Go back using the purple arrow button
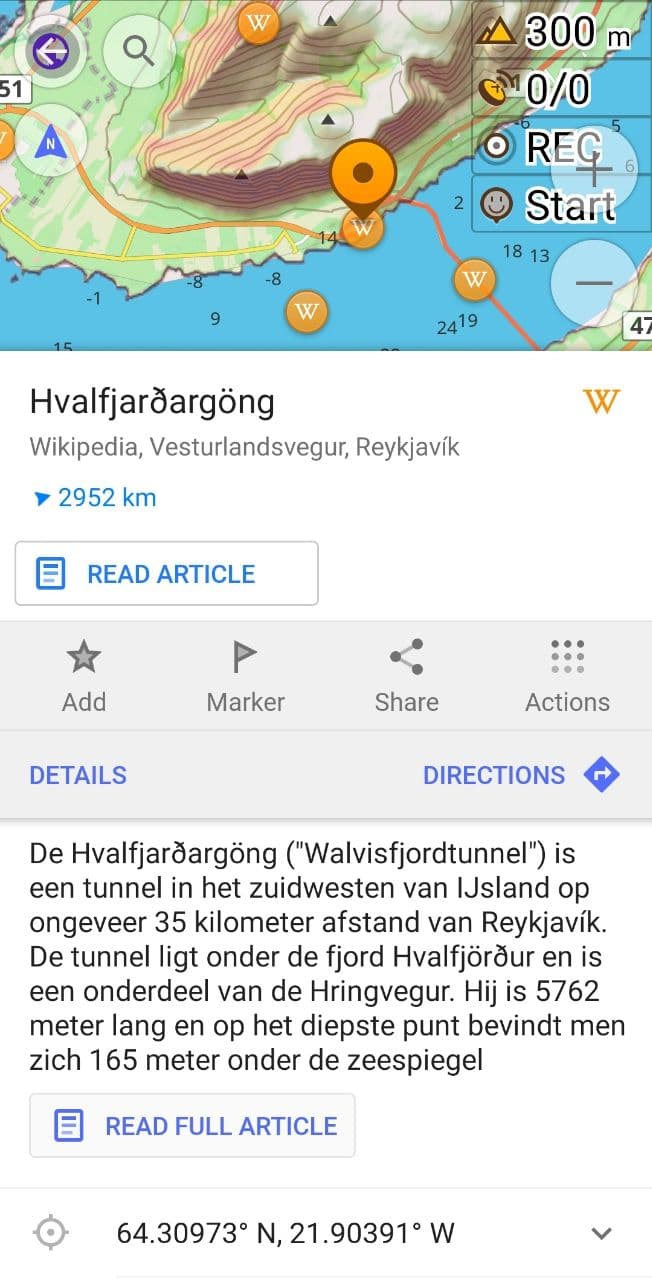This screenshot has width=652, height=1280. 50,51
